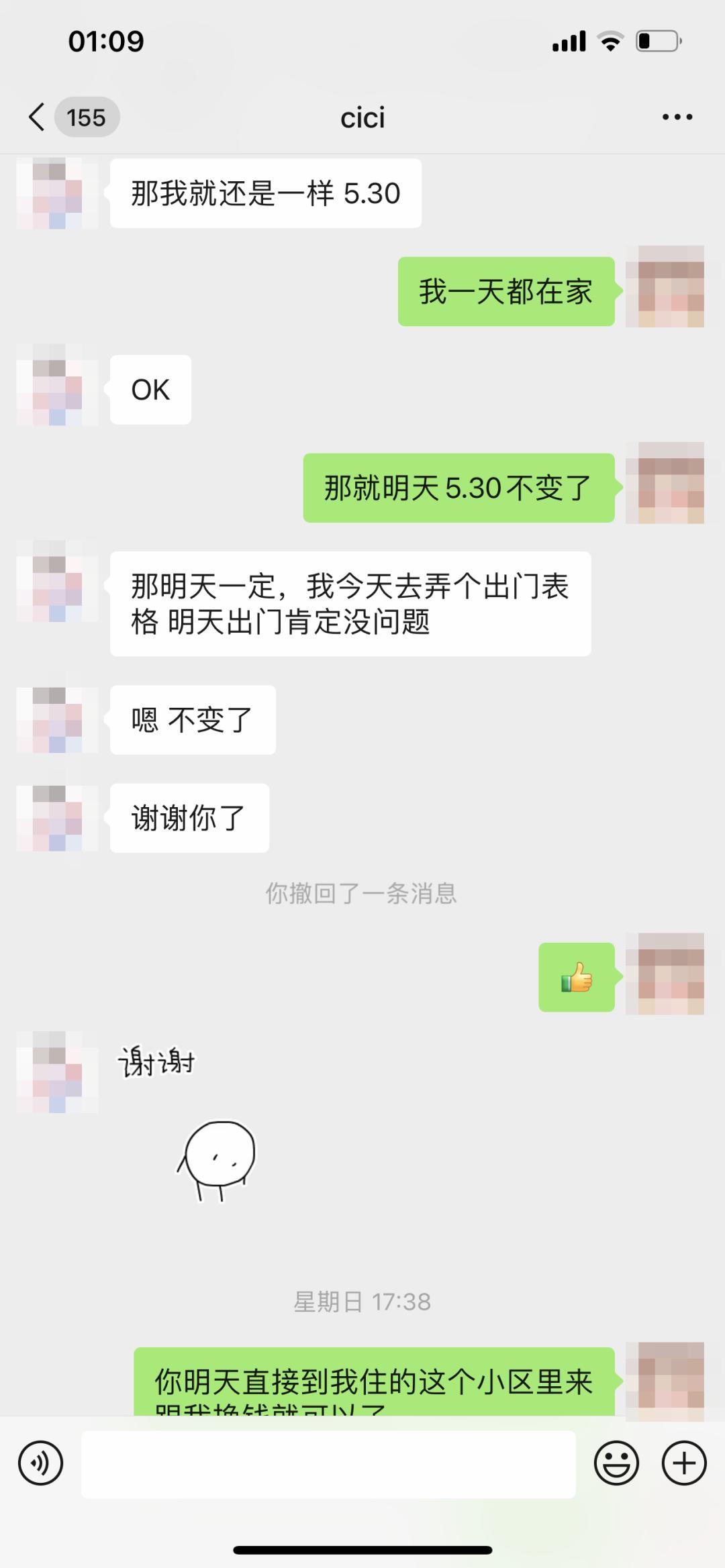Tap cici's avatar next to OK message
This screenshot has width=725, height=1568.
click(x=56, y=389)
